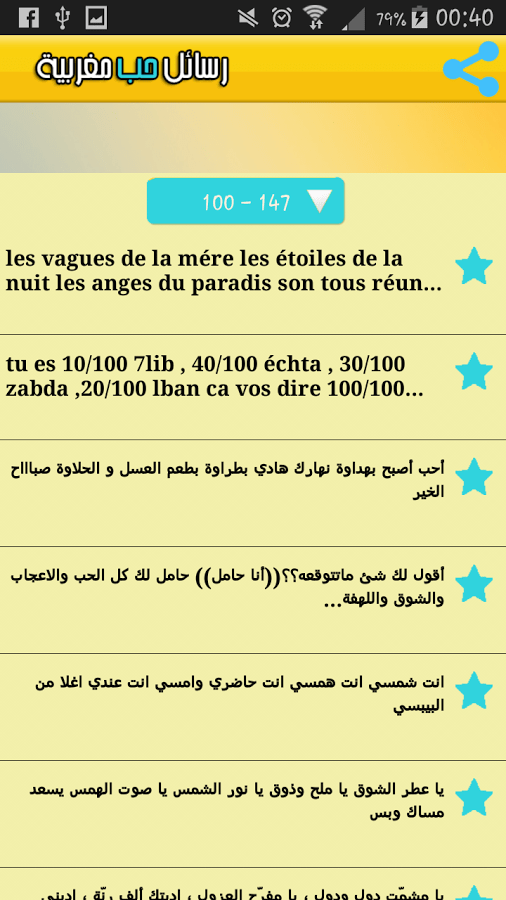Open the 100 - 147 range dropdown
Screen dimensions: 506x900
pyautogui.click(x=246, y=201)
